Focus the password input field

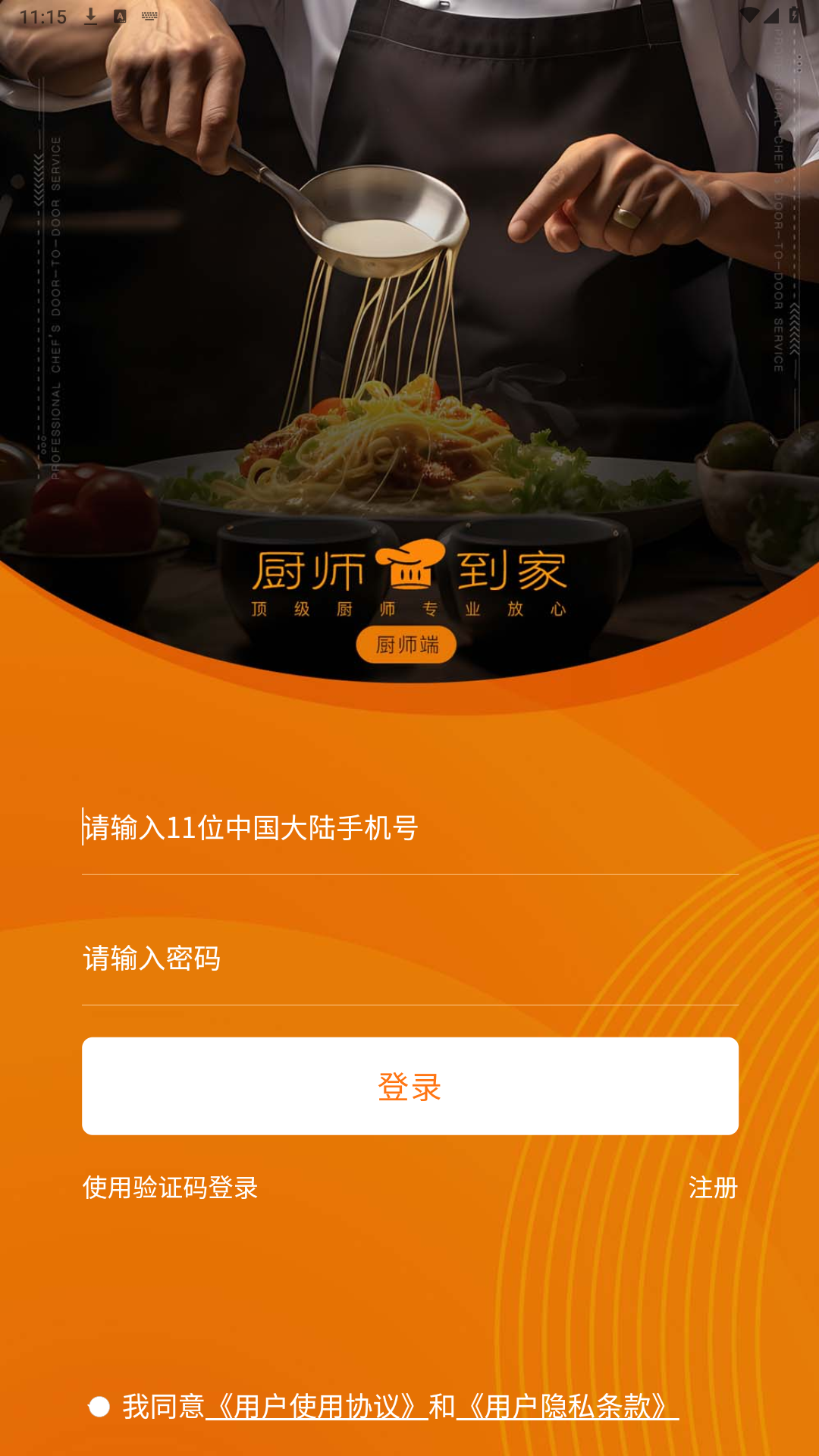pos(409,959)
